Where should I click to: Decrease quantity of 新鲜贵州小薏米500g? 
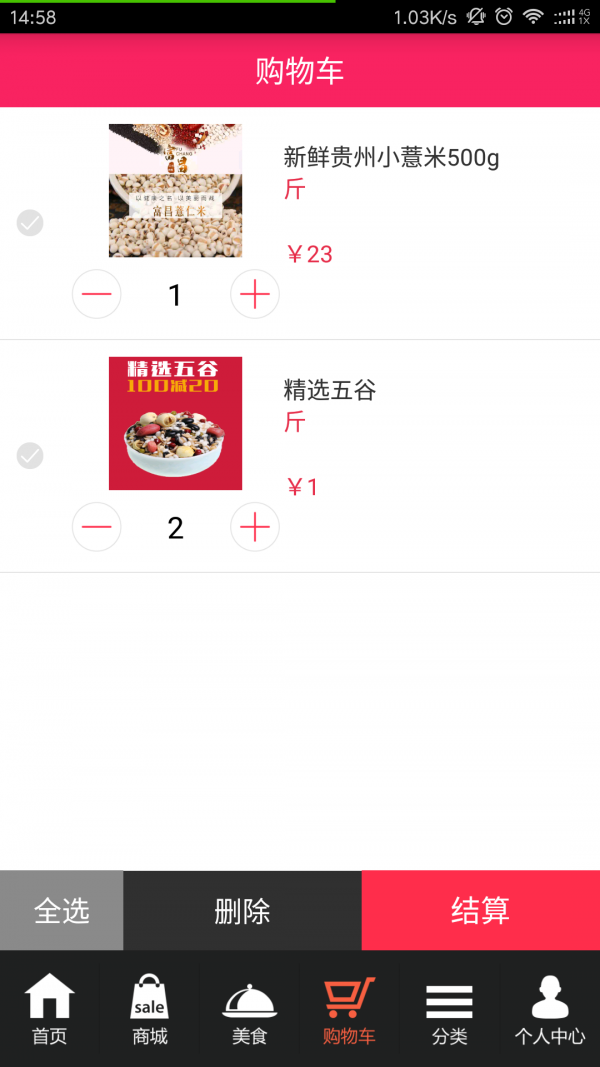tap(97, 294)
